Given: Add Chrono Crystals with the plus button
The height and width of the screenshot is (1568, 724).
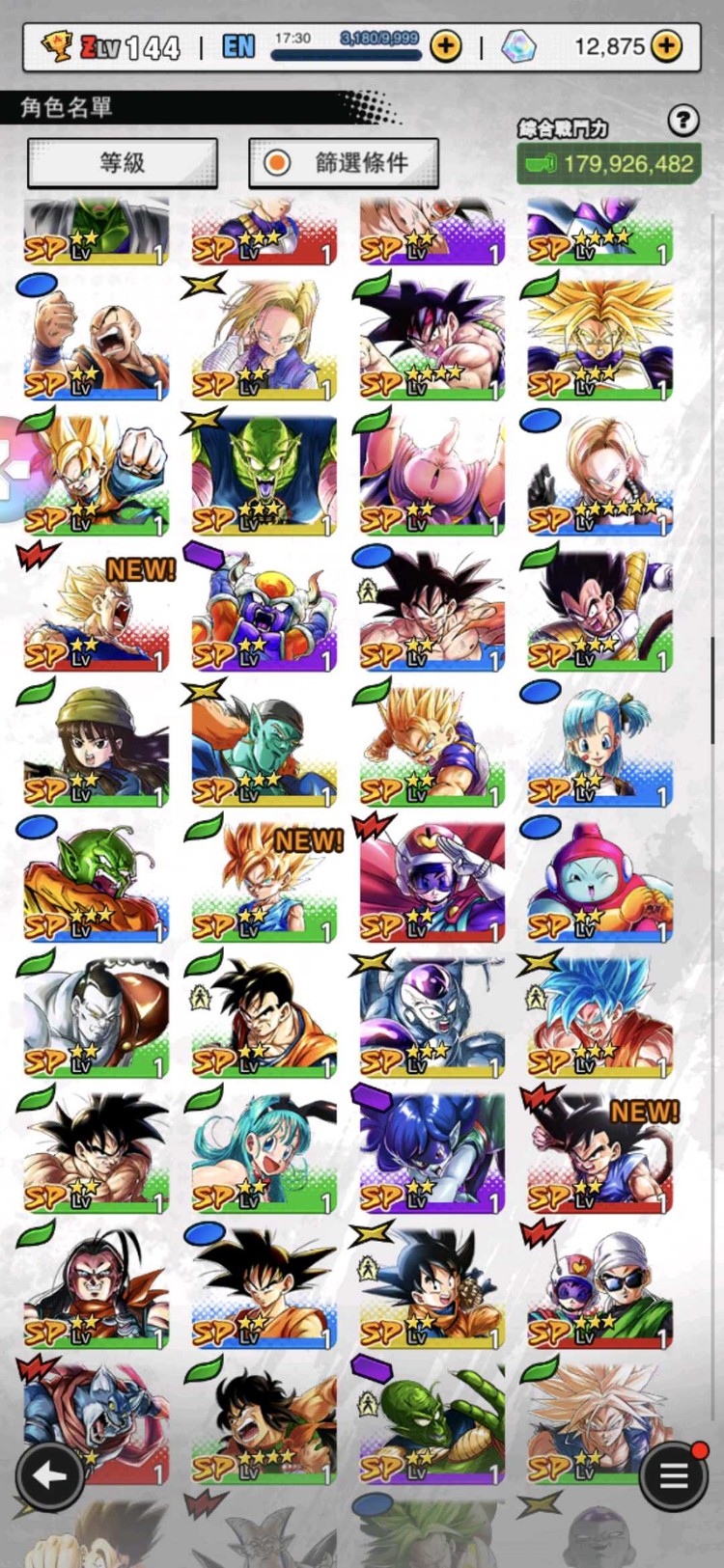Looking at the screenshot, I should click(666, 45).
